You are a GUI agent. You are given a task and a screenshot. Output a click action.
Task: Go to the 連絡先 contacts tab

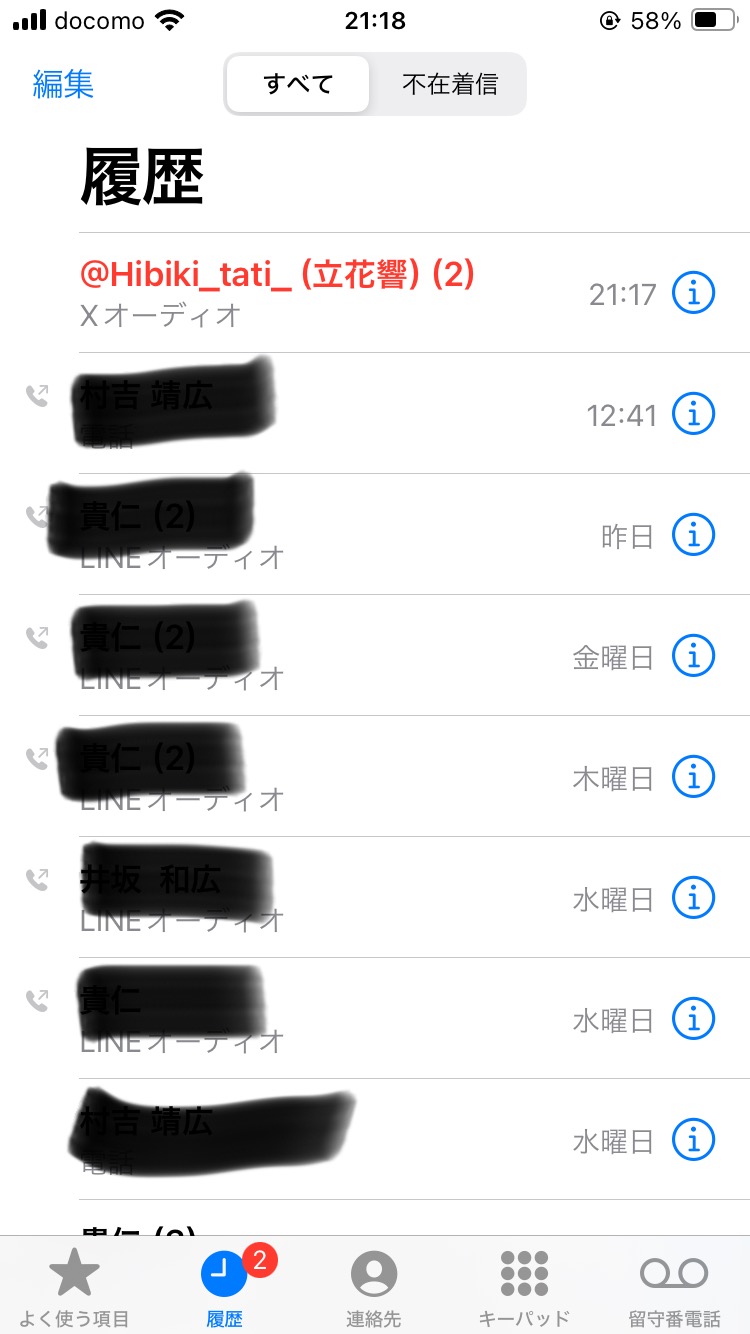pos(374,1289)
